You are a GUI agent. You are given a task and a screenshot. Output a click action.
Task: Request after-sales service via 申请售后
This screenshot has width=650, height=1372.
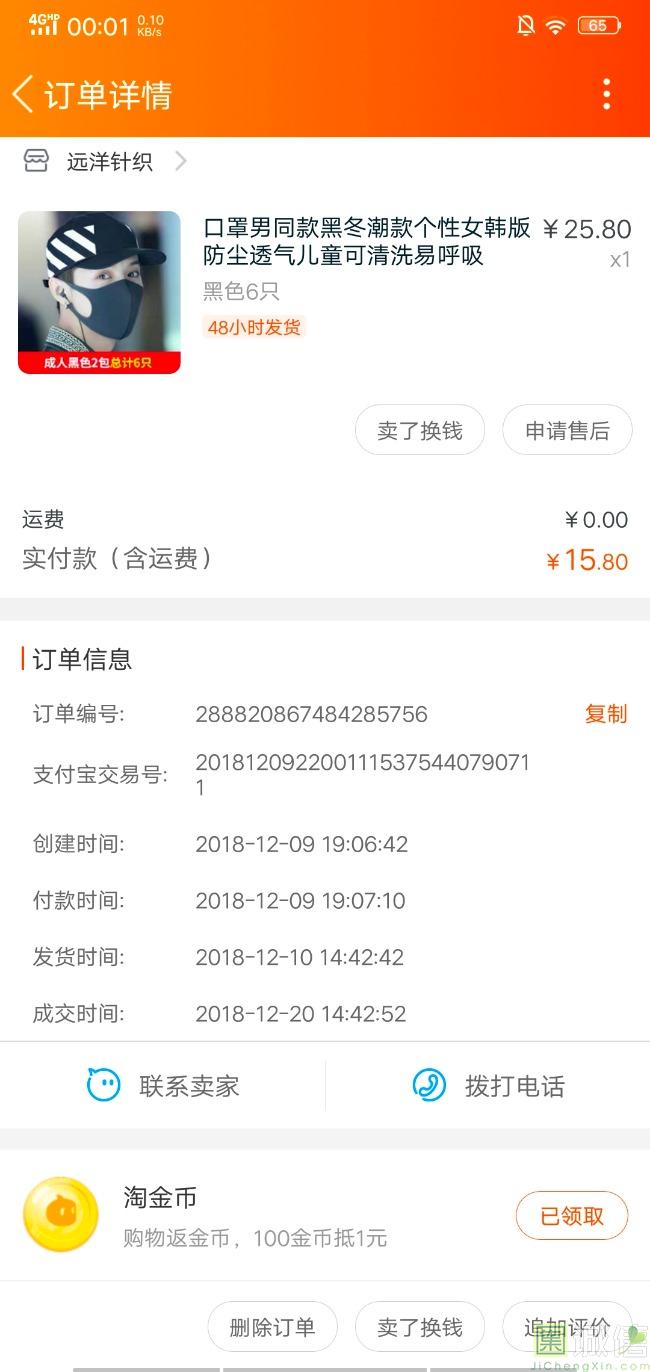point(567,431)
